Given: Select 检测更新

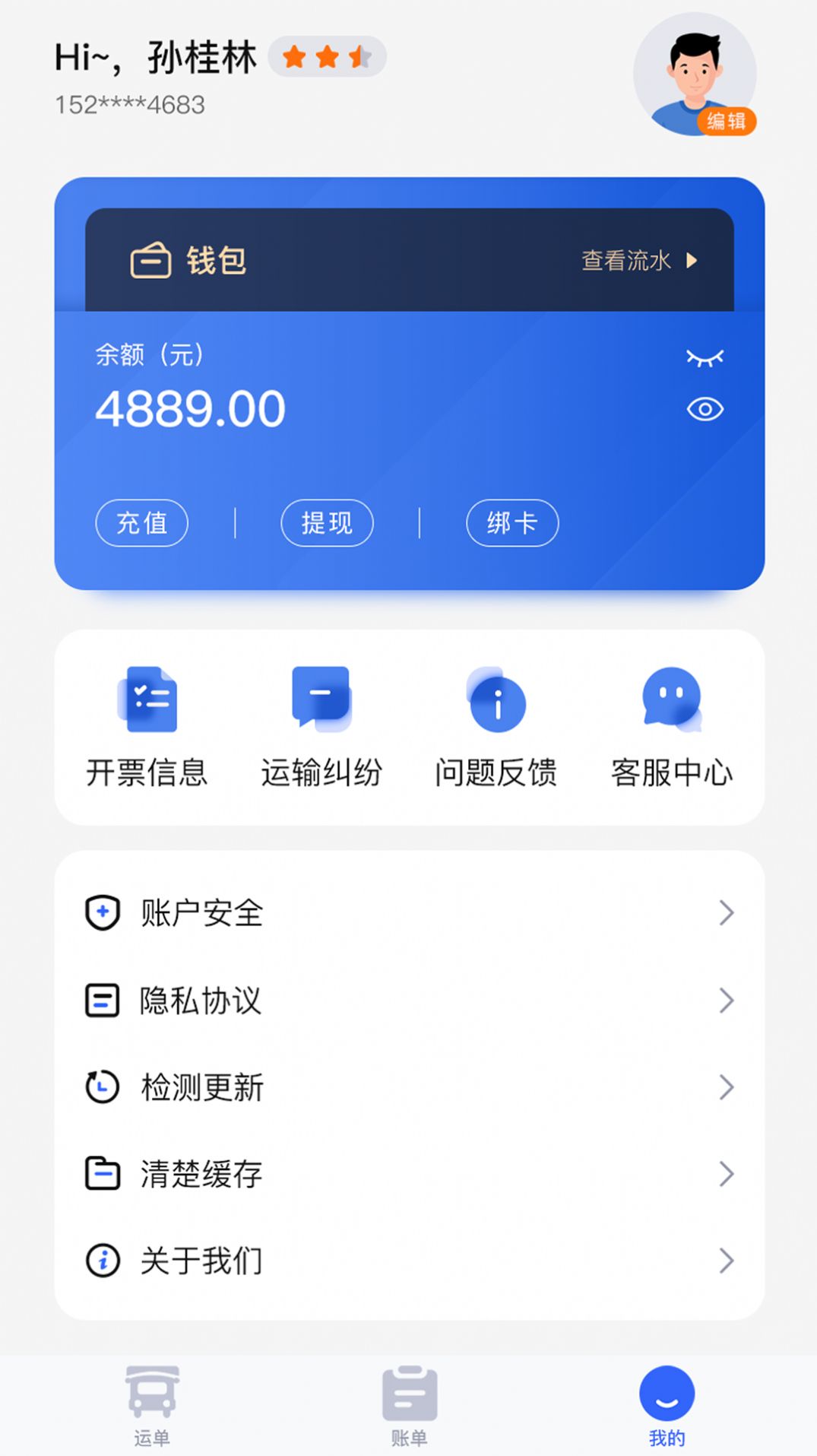Looking at the screenshot, I should 409,1087.
